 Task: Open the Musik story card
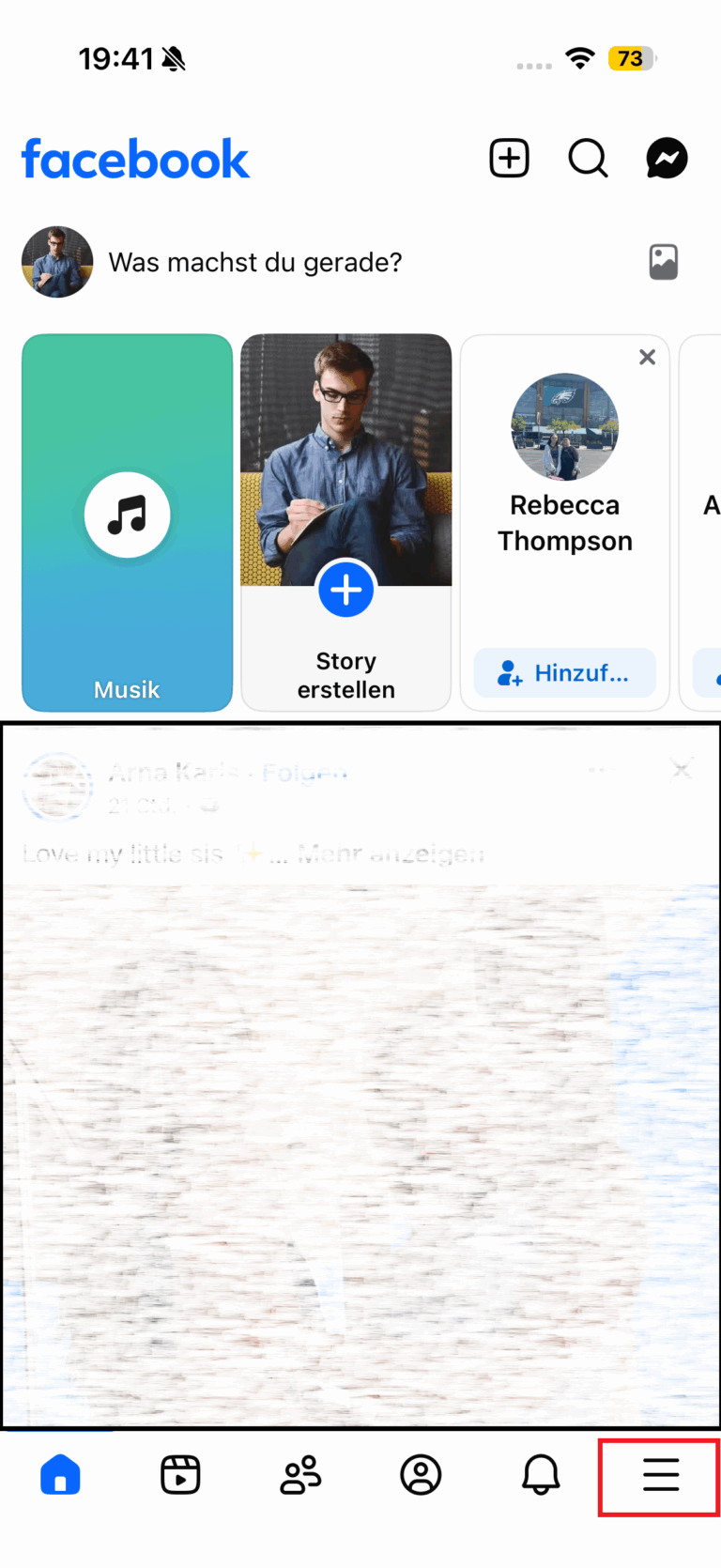(127, 522)
